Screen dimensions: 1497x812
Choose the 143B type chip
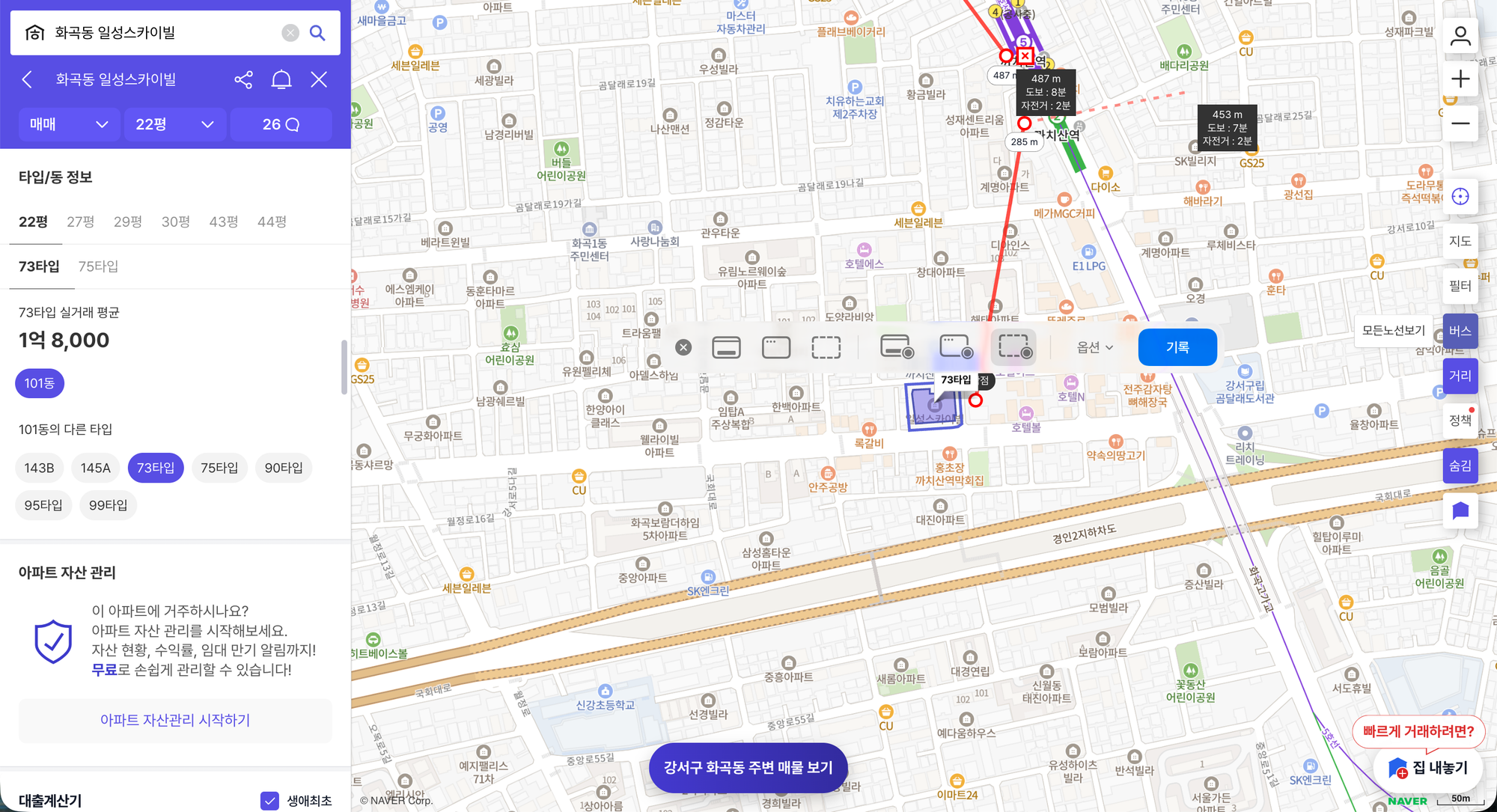click(39, 468)
